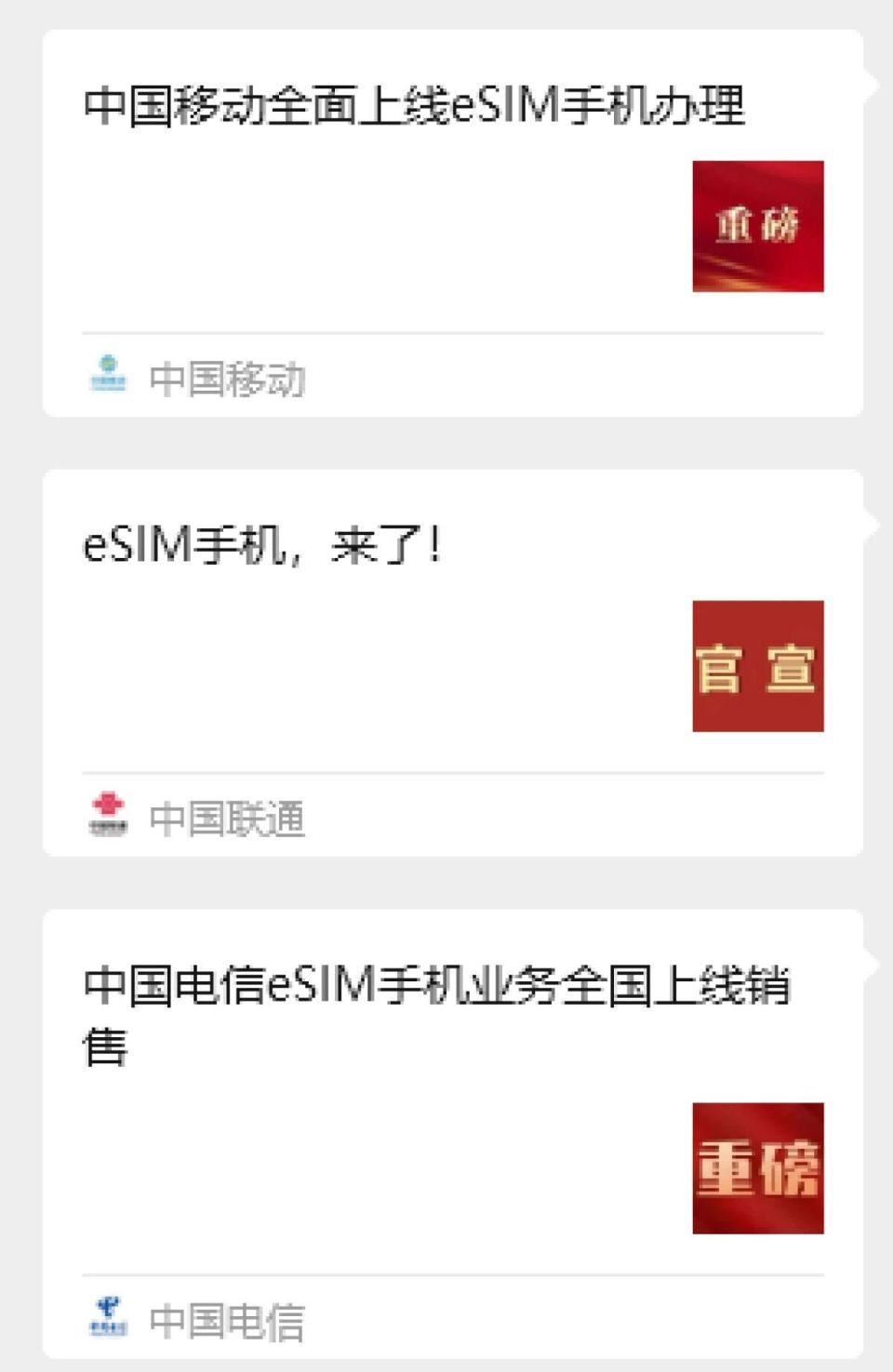This screenshot has height=1372, width=893.
Task: Open the 重磅 thumbnail of the 中国移动 article
Action: click(758, 226)
